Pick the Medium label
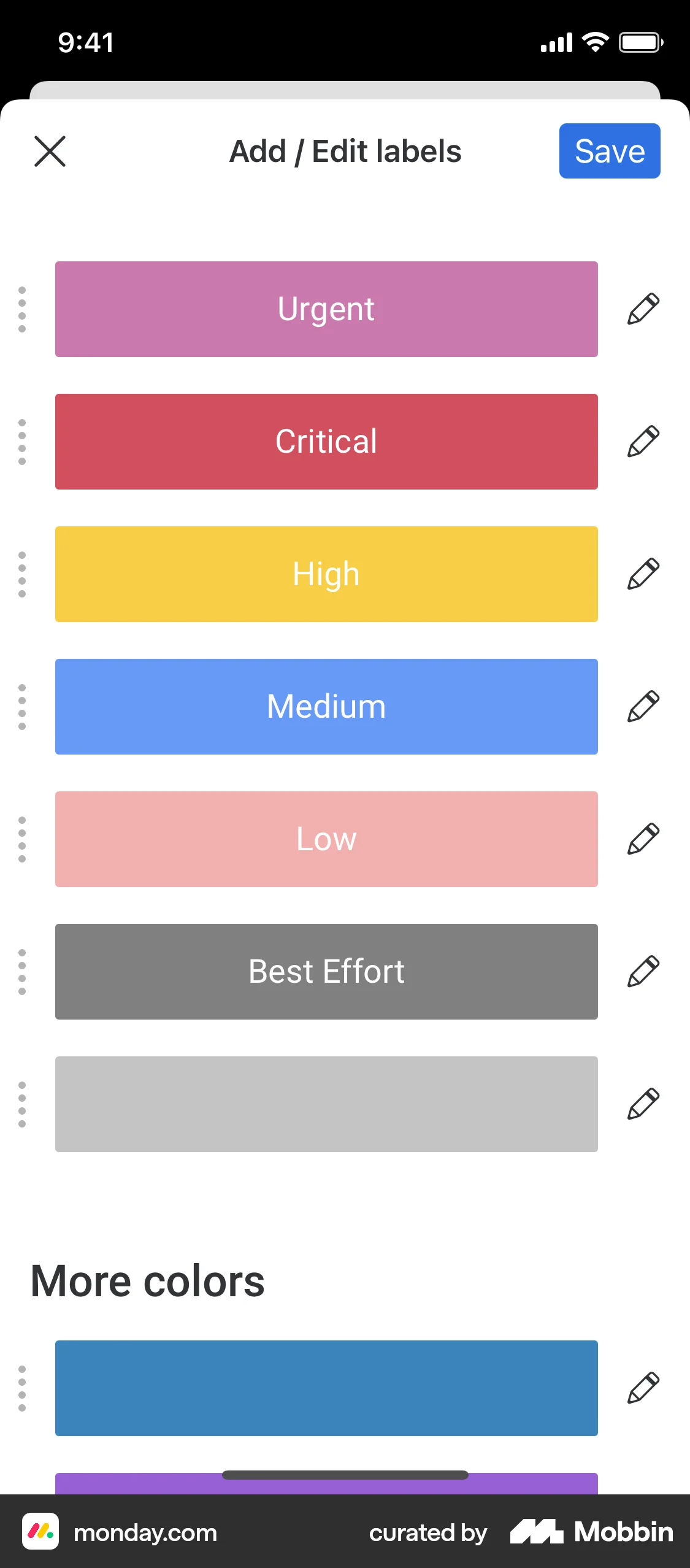The image size is (690, 1568). (x=326, y=707)
